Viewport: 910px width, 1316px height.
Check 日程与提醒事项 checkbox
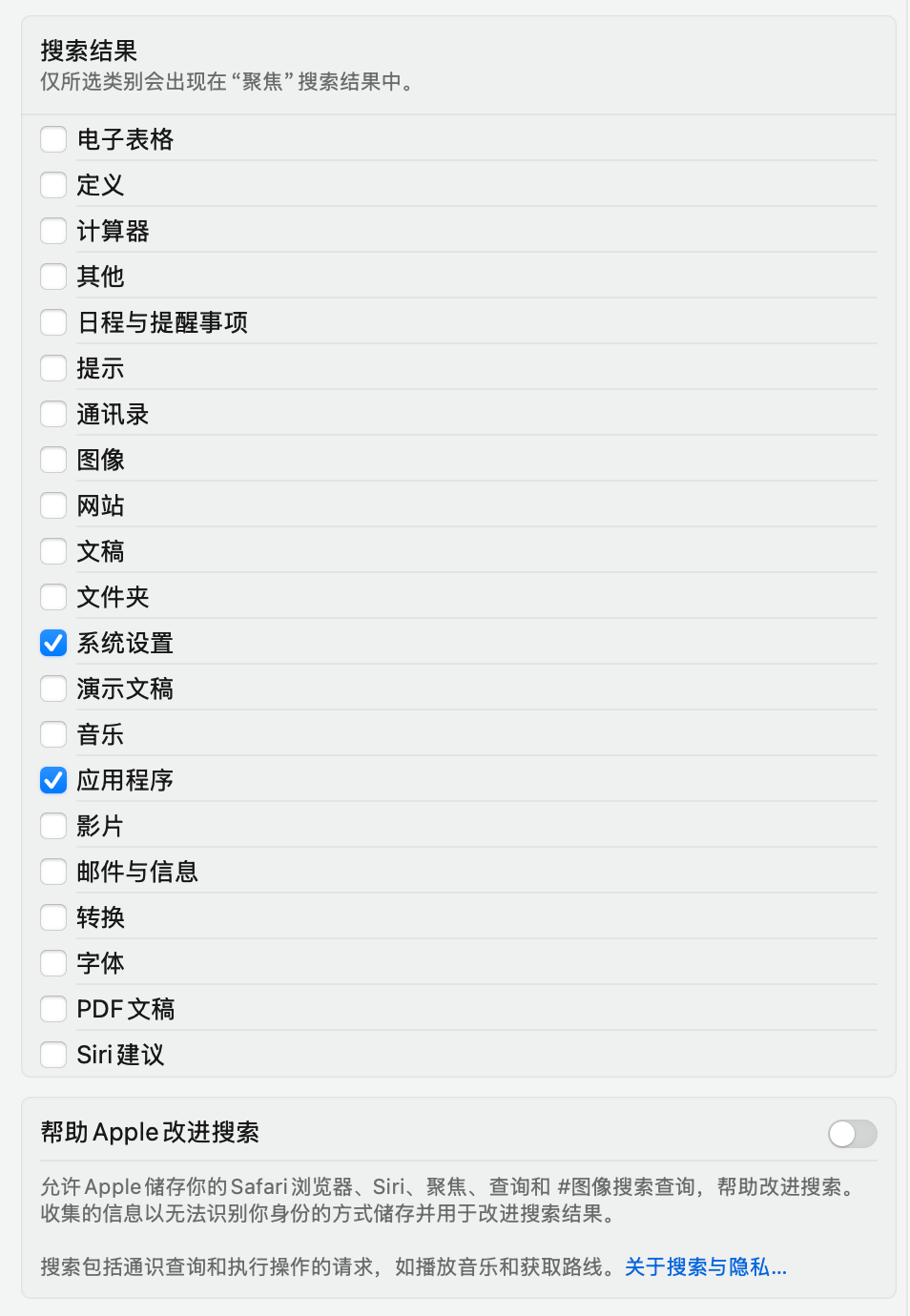tap(53, 322)
